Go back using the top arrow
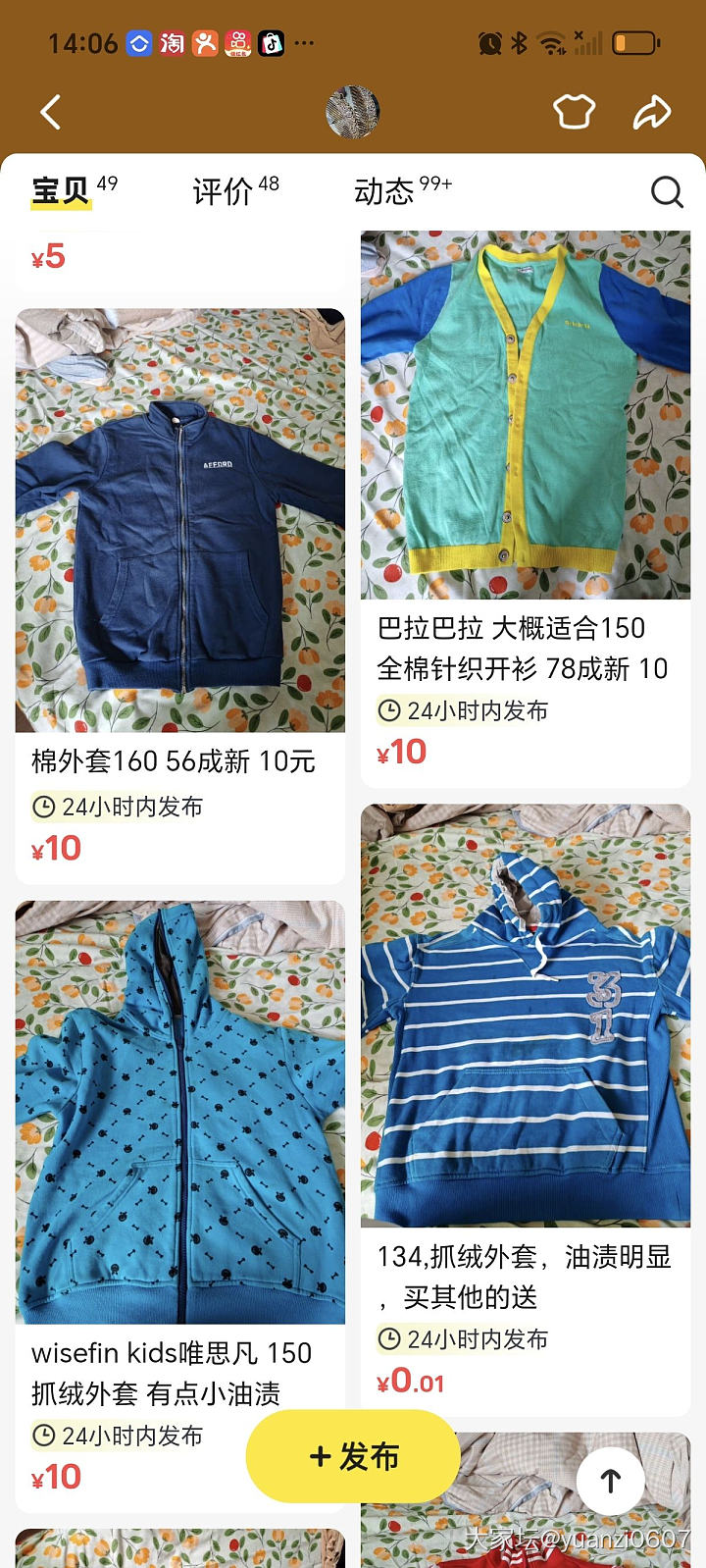The image size is (706, 1568). coord(51,113)
